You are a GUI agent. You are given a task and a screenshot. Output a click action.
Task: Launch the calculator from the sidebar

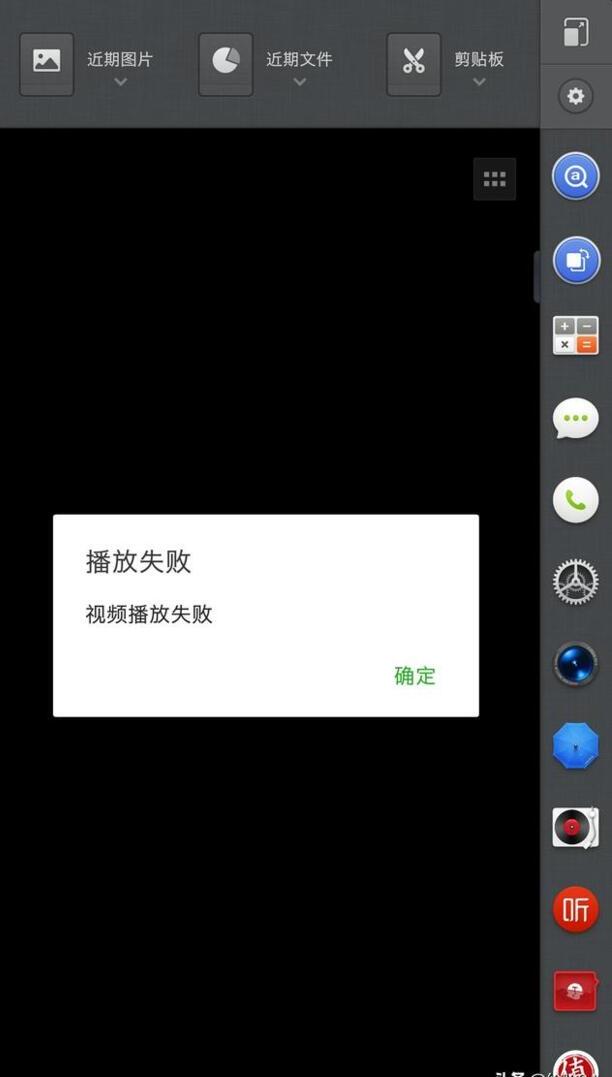click(x=576, y=336)
